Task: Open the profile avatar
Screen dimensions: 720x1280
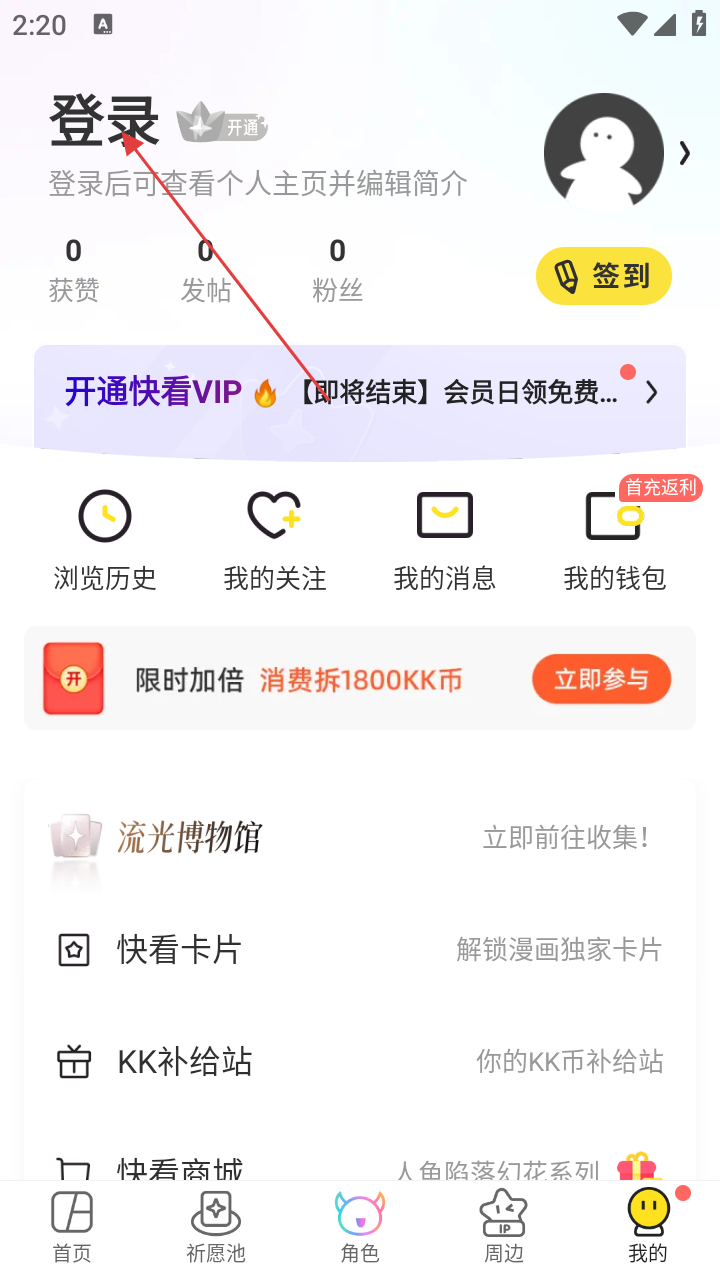Action: pyautogui.click(x=603, y=153)
